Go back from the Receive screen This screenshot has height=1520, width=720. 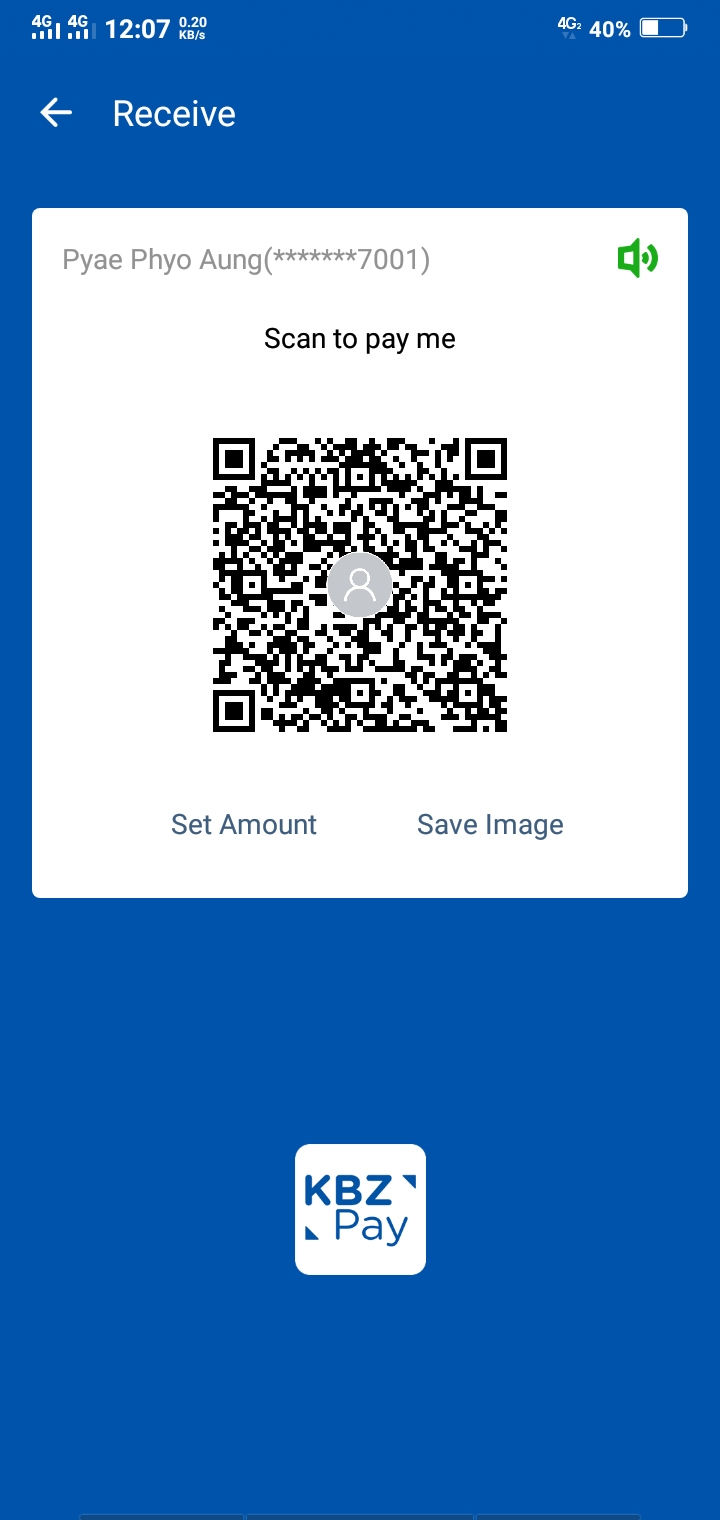click(56, 113)
